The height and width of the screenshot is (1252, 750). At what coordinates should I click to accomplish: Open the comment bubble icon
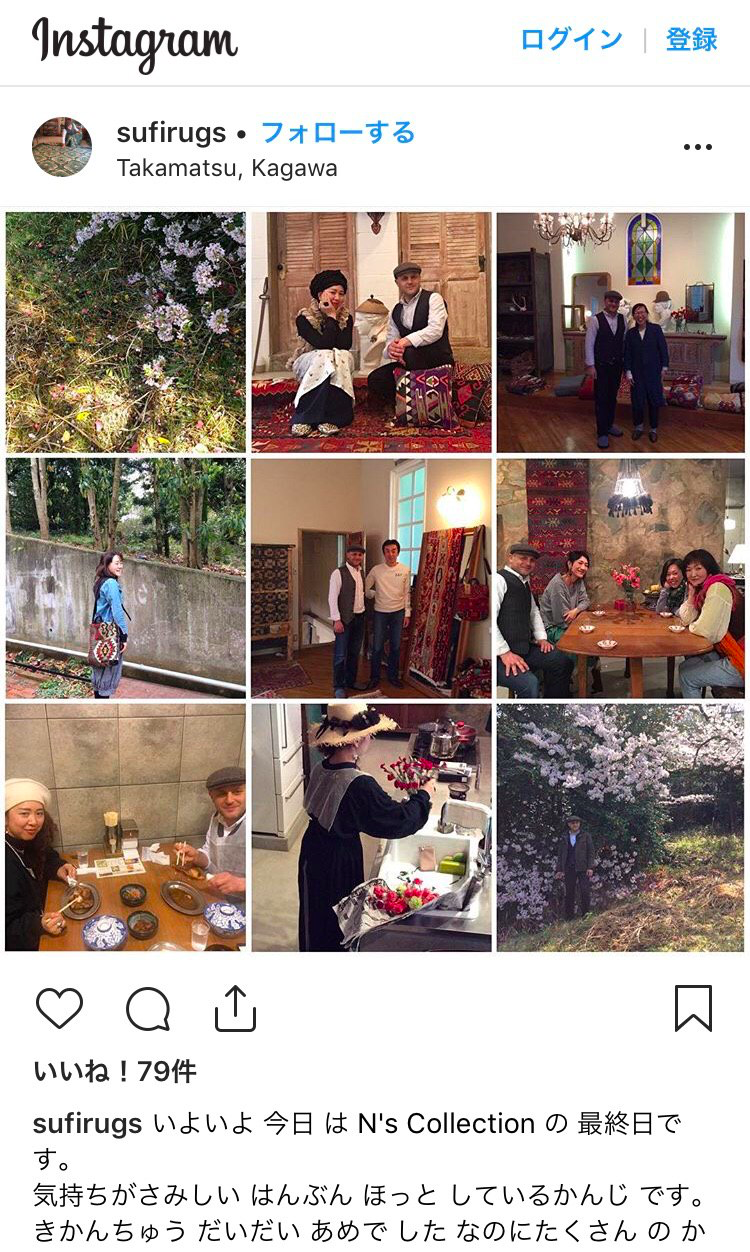tap(147, 1008)
